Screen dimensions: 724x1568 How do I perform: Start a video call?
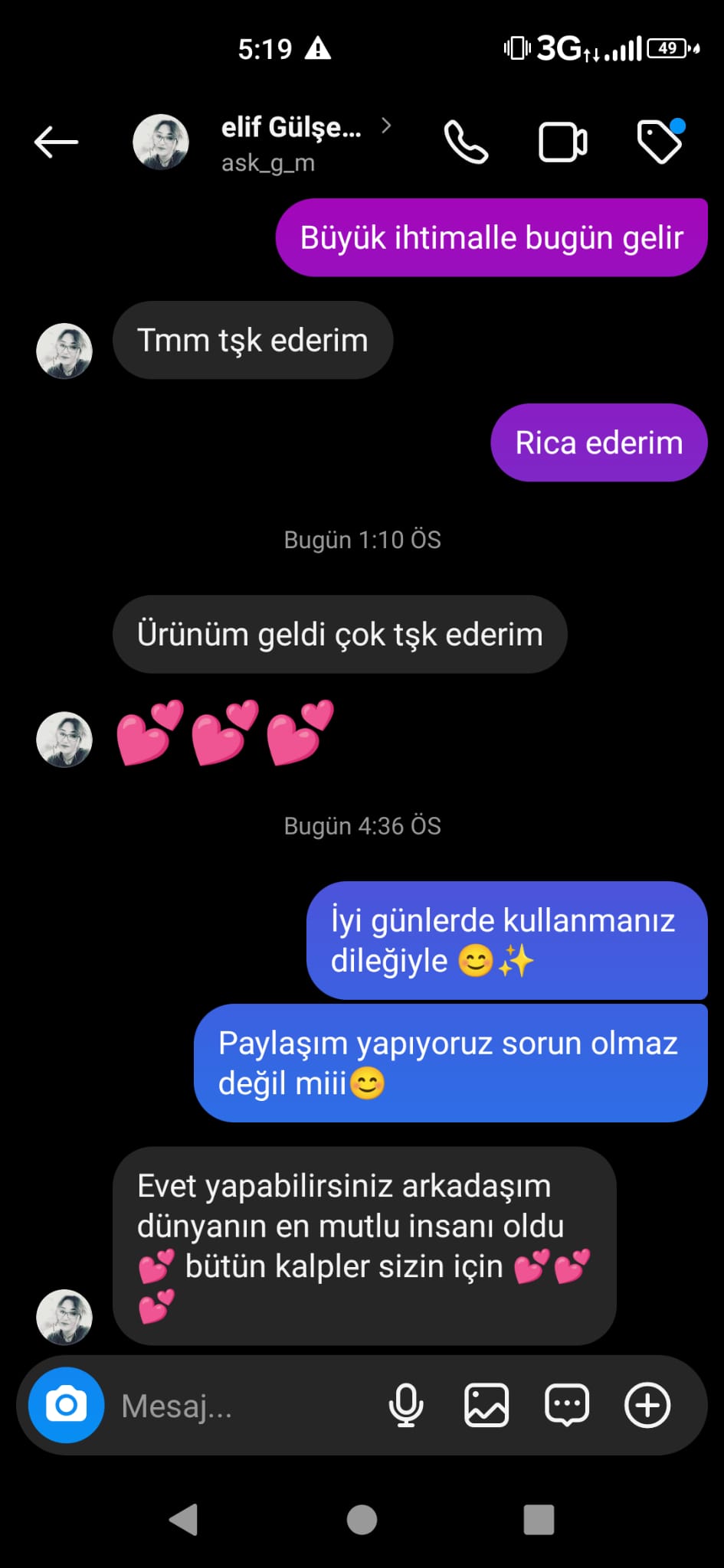pos(563,142)
